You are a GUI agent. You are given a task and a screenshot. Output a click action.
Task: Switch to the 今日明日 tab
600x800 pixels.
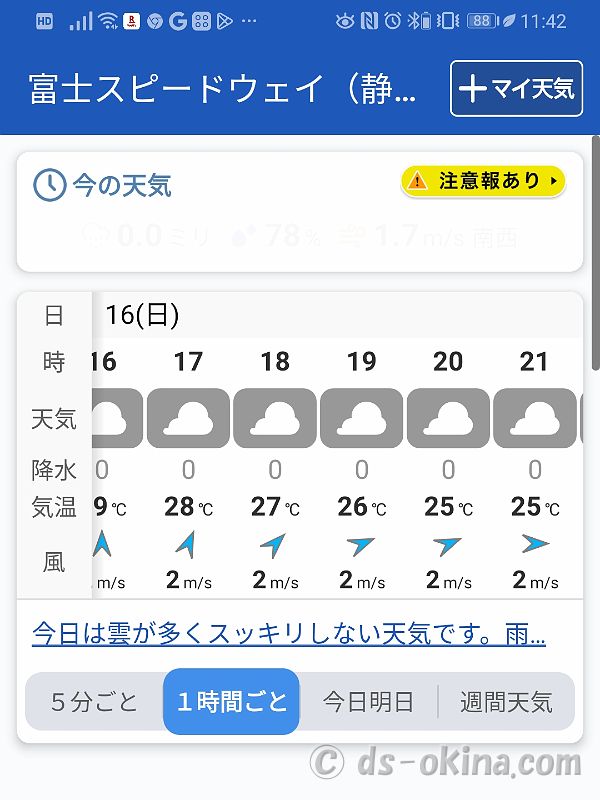368,701
